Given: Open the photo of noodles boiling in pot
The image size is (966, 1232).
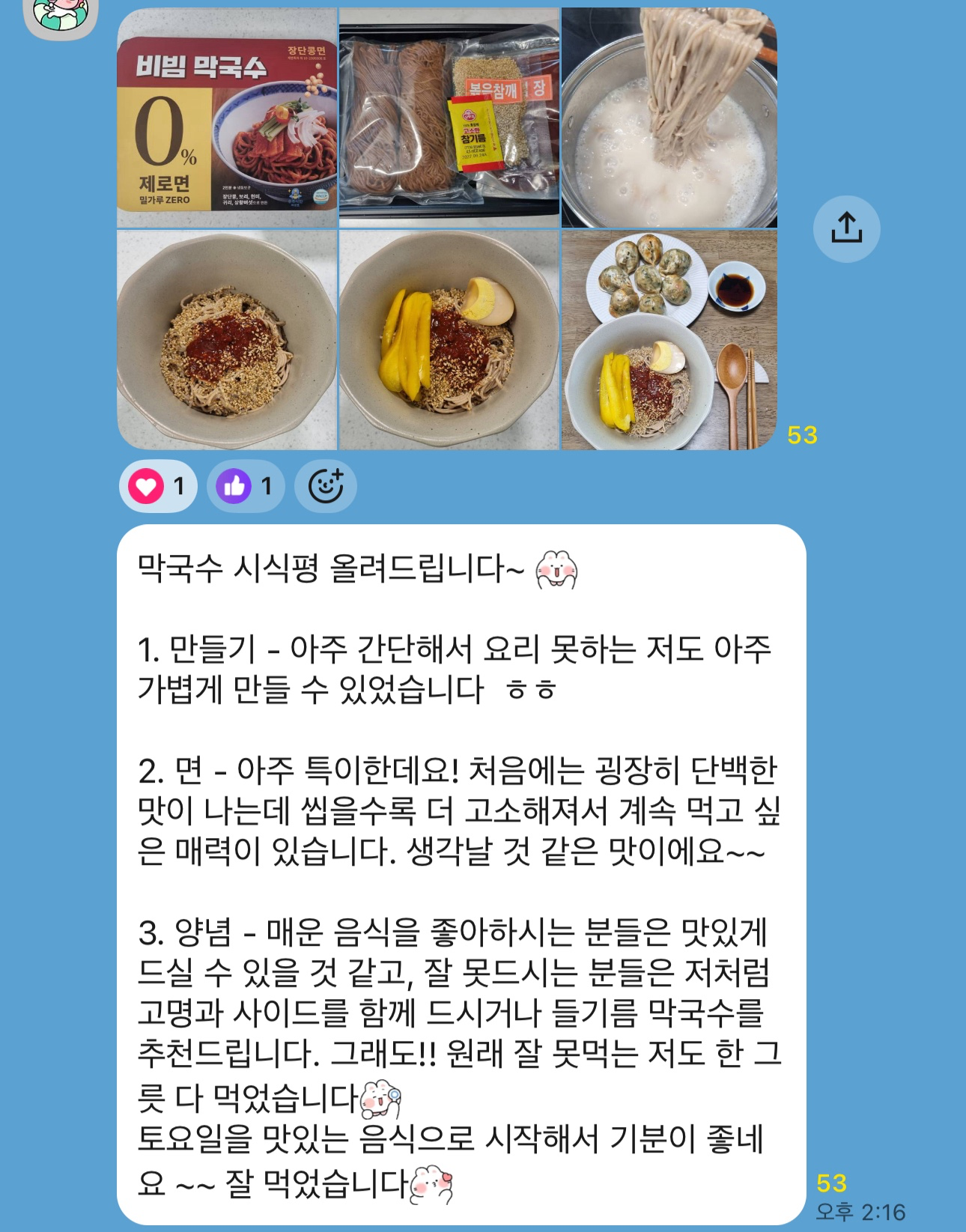Looking at the screenshot, I should pyautogui.click(x=669, y=118).
